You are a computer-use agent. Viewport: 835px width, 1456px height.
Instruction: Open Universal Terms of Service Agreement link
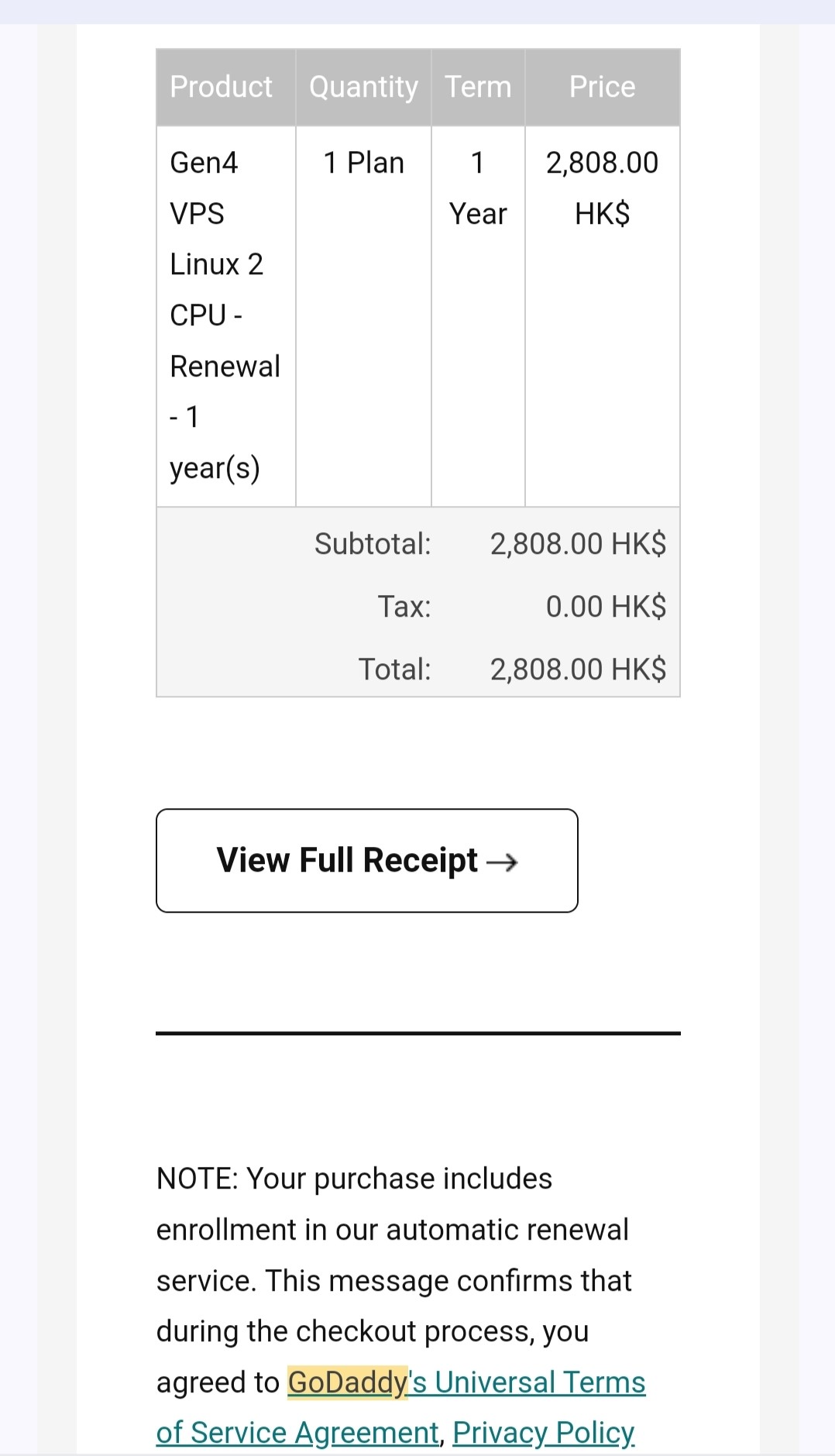540,1382
